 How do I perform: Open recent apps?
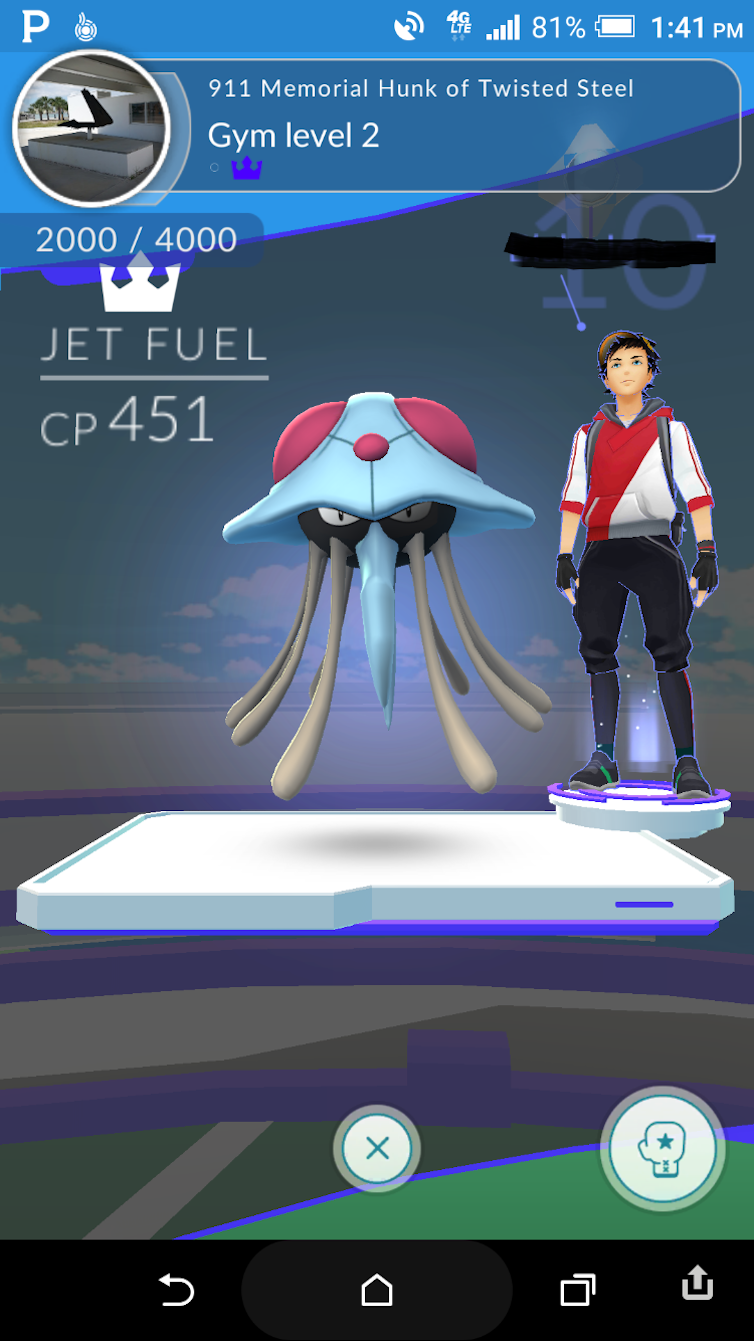[x=577, y=1290]
